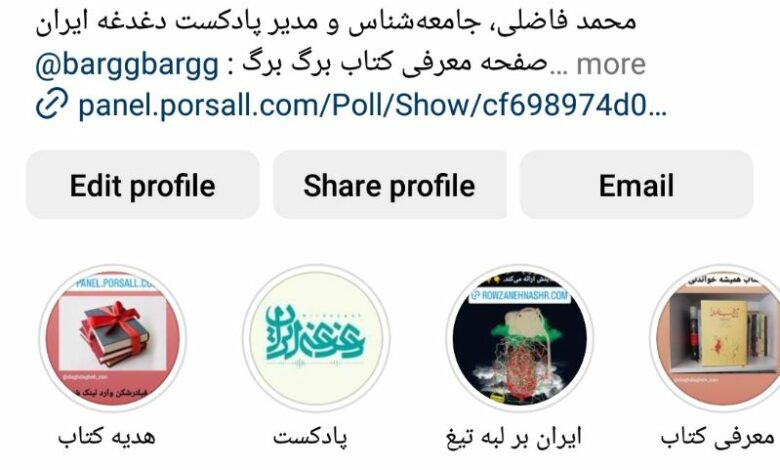Open the @barggbargg mention
780x470 pixels.
tap(126, 65)
